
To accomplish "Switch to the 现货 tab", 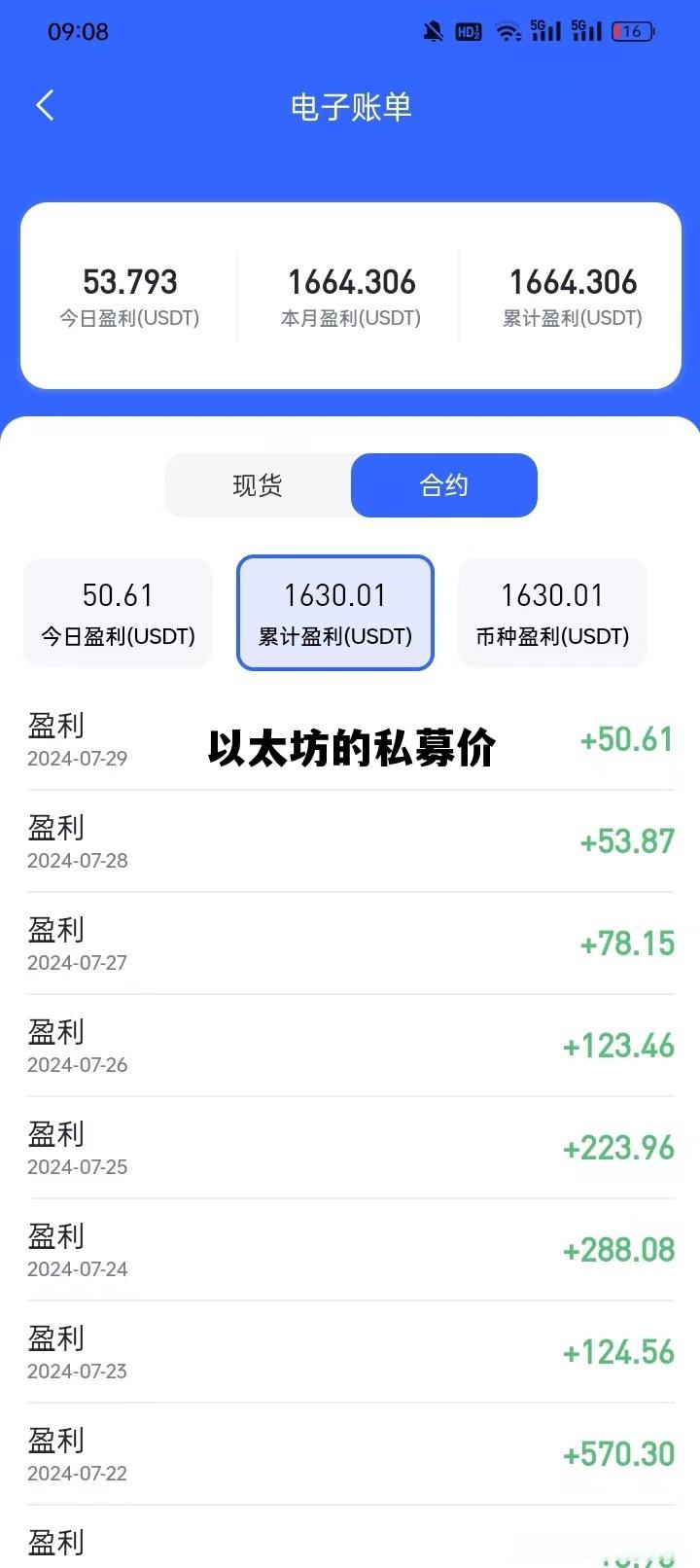I will (x=258, y=485).
